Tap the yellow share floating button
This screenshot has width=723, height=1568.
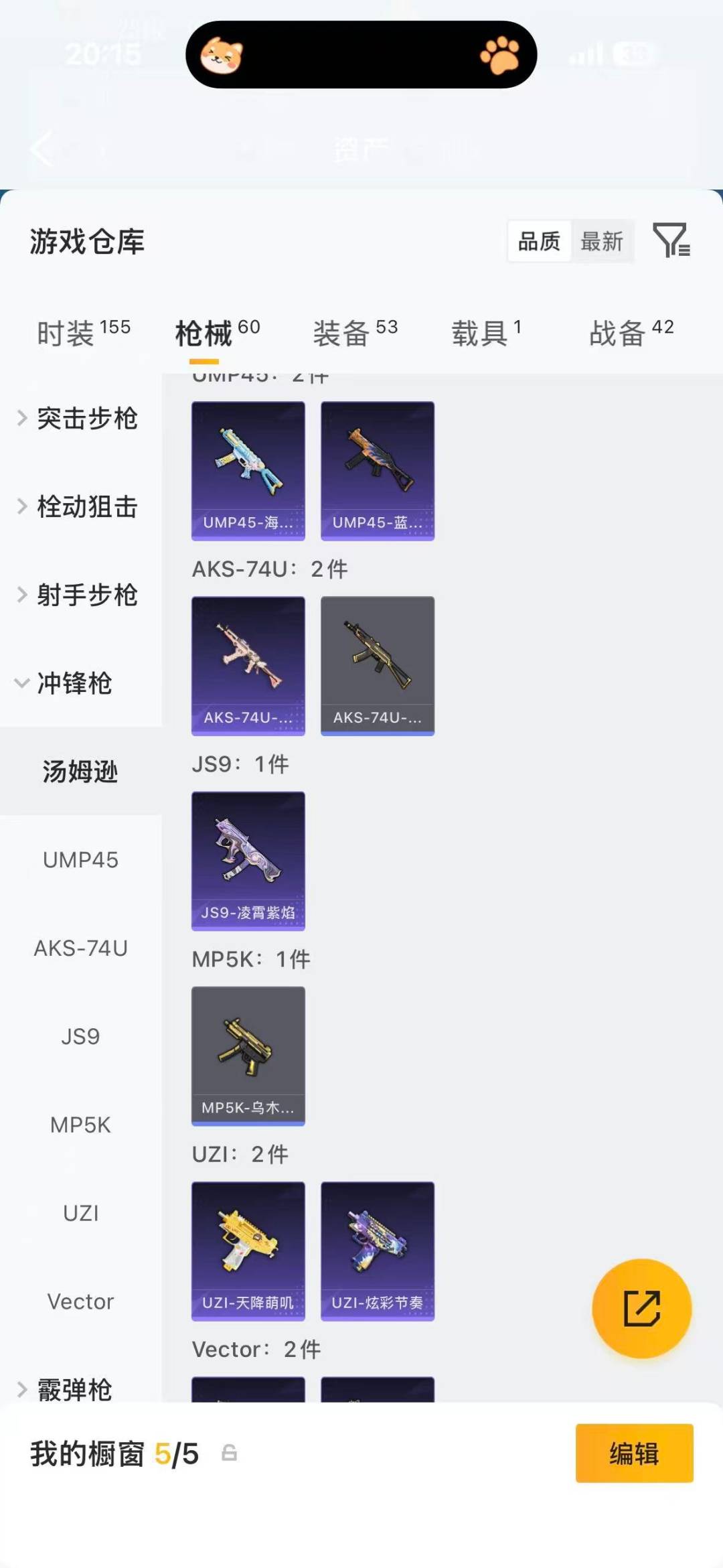tap(641, 1308)
